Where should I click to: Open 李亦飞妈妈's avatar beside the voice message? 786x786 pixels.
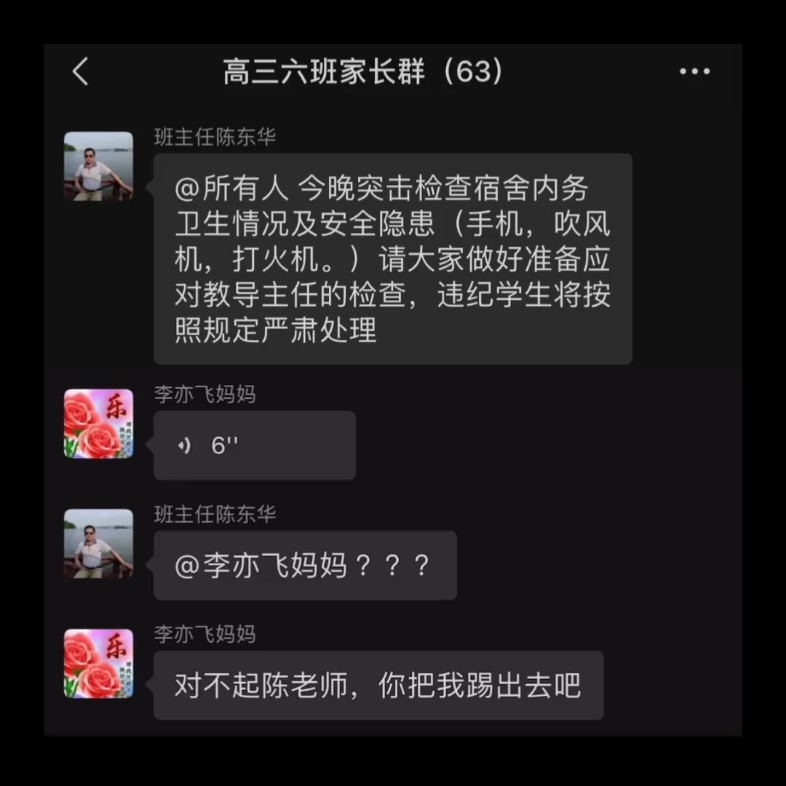pyautogui.click(x=99, y=424)
